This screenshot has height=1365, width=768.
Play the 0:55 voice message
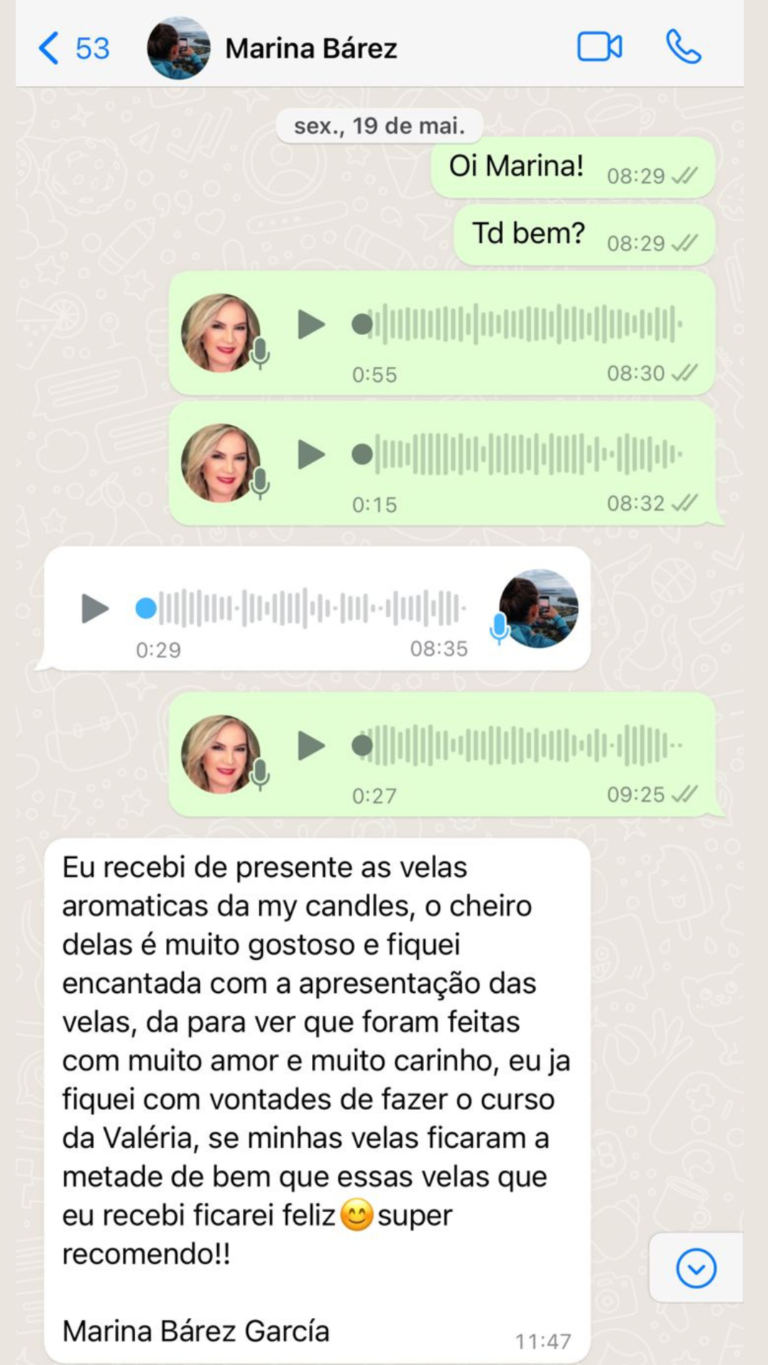pyautogui.click(x=311, y=324)
